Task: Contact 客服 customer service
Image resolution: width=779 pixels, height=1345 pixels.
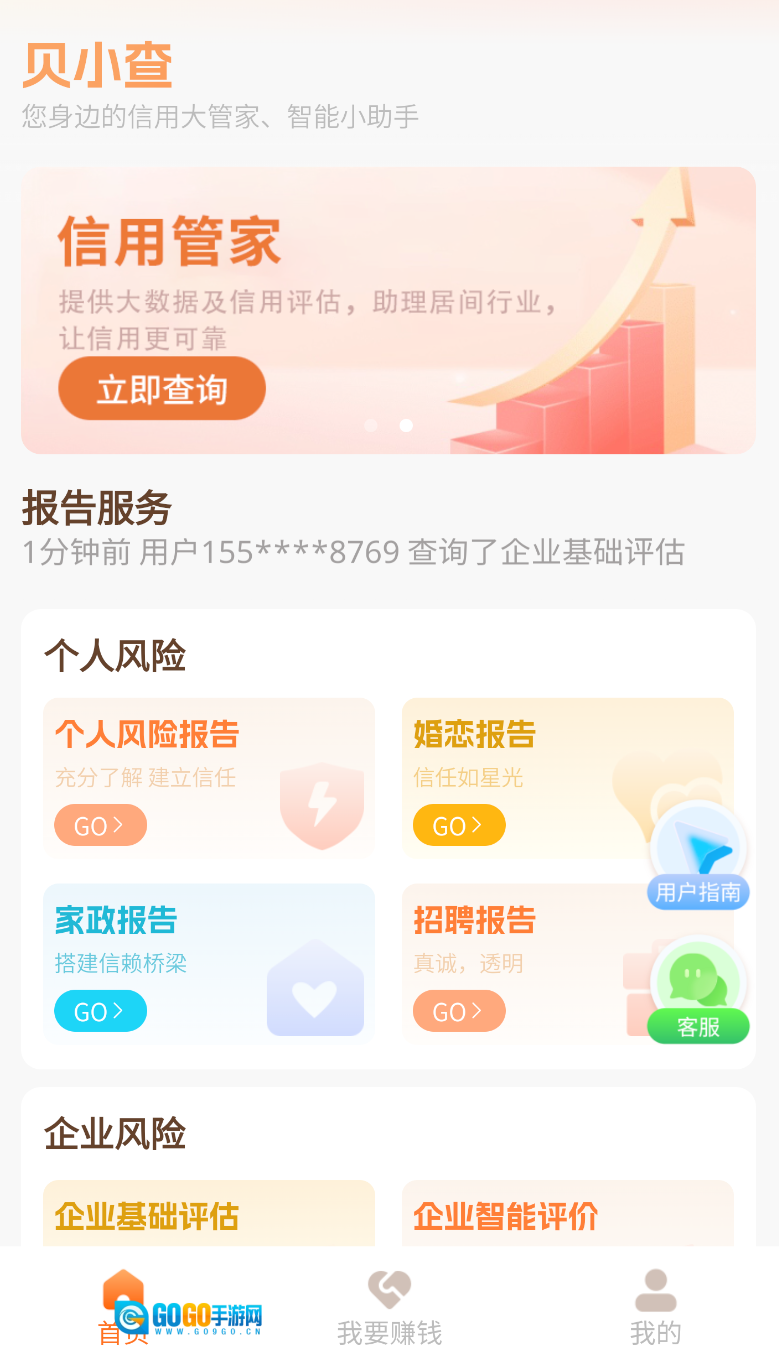Action: (698, 992)
